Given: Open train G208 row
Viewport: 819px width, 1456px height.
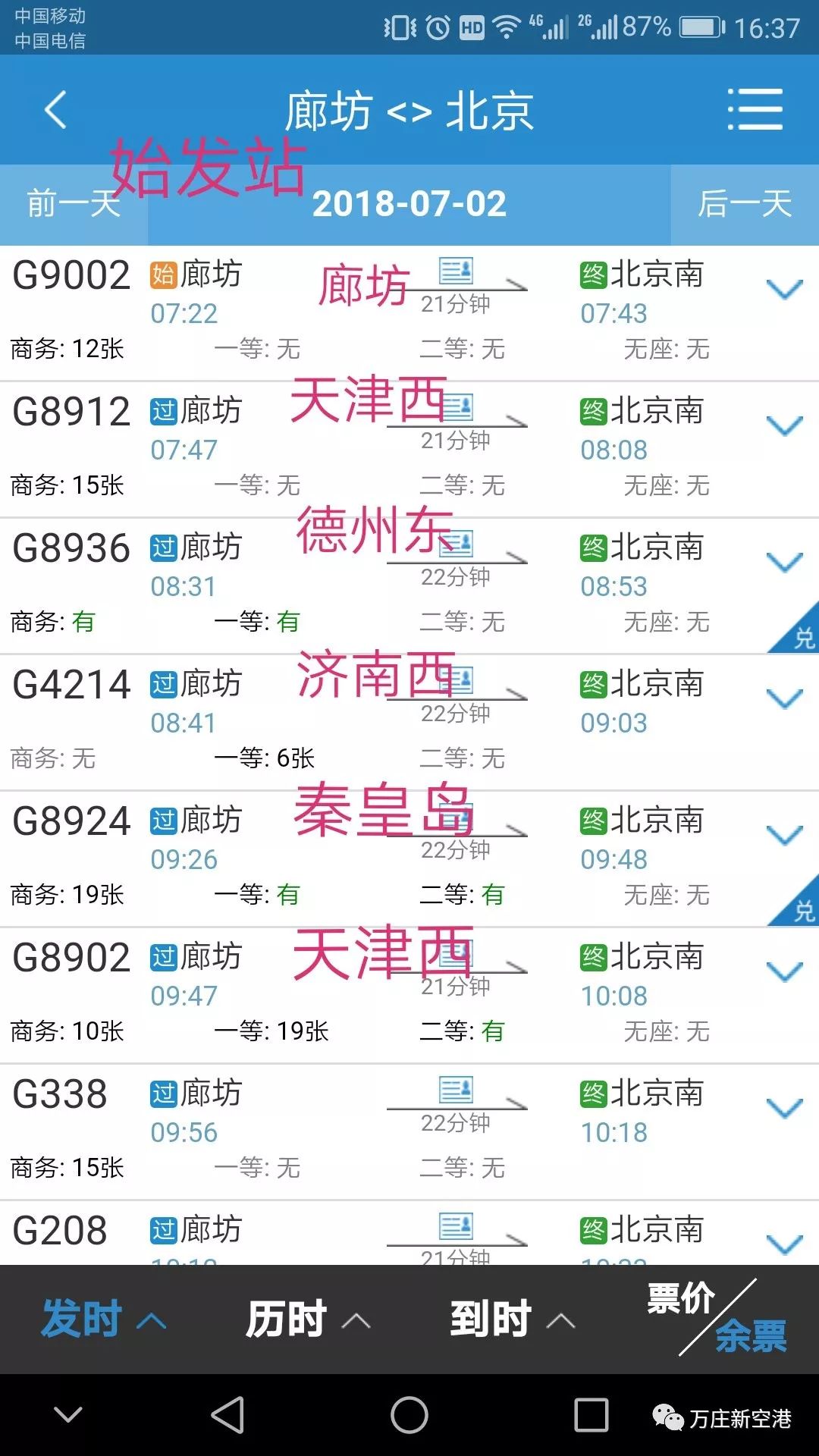Looking at the screenshot, I should point(409,1233).
